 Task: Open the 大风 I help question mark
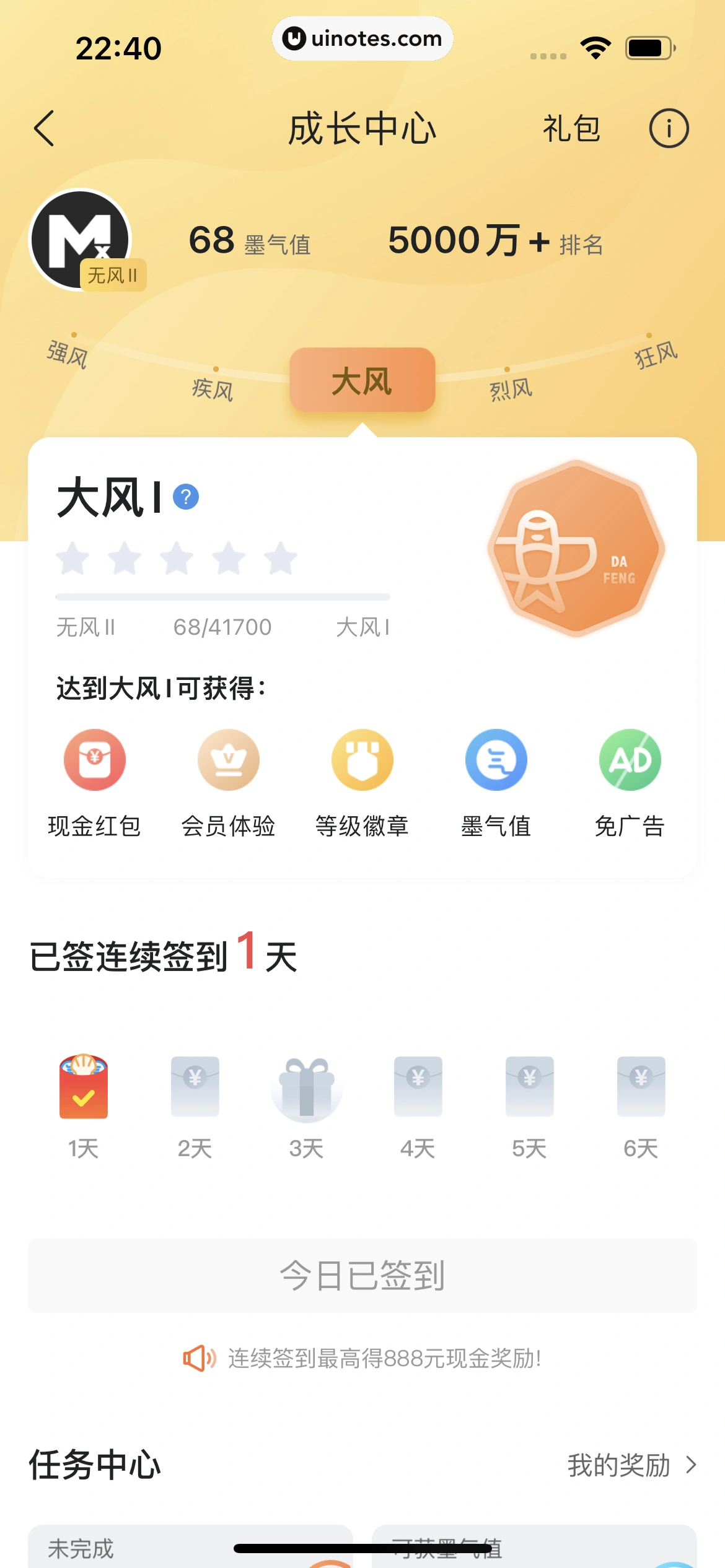(x=185, y=496)
